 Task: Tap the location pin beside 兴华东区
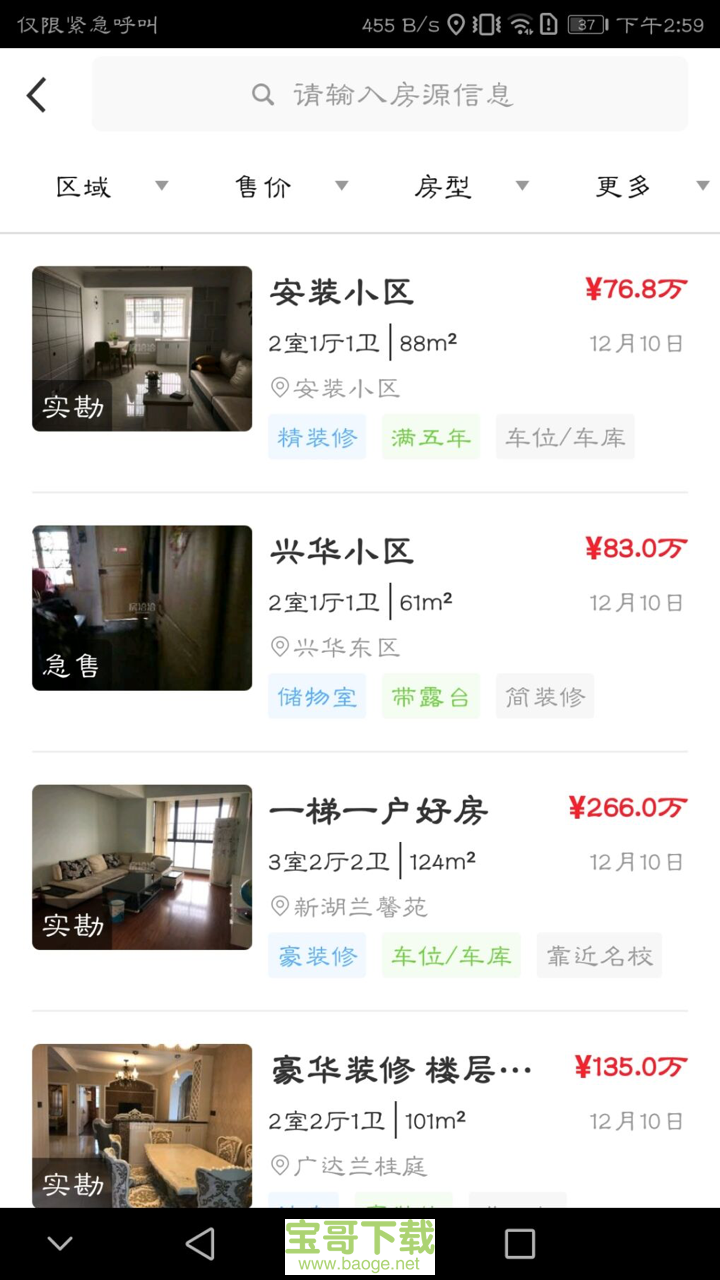tap(280, 648)
